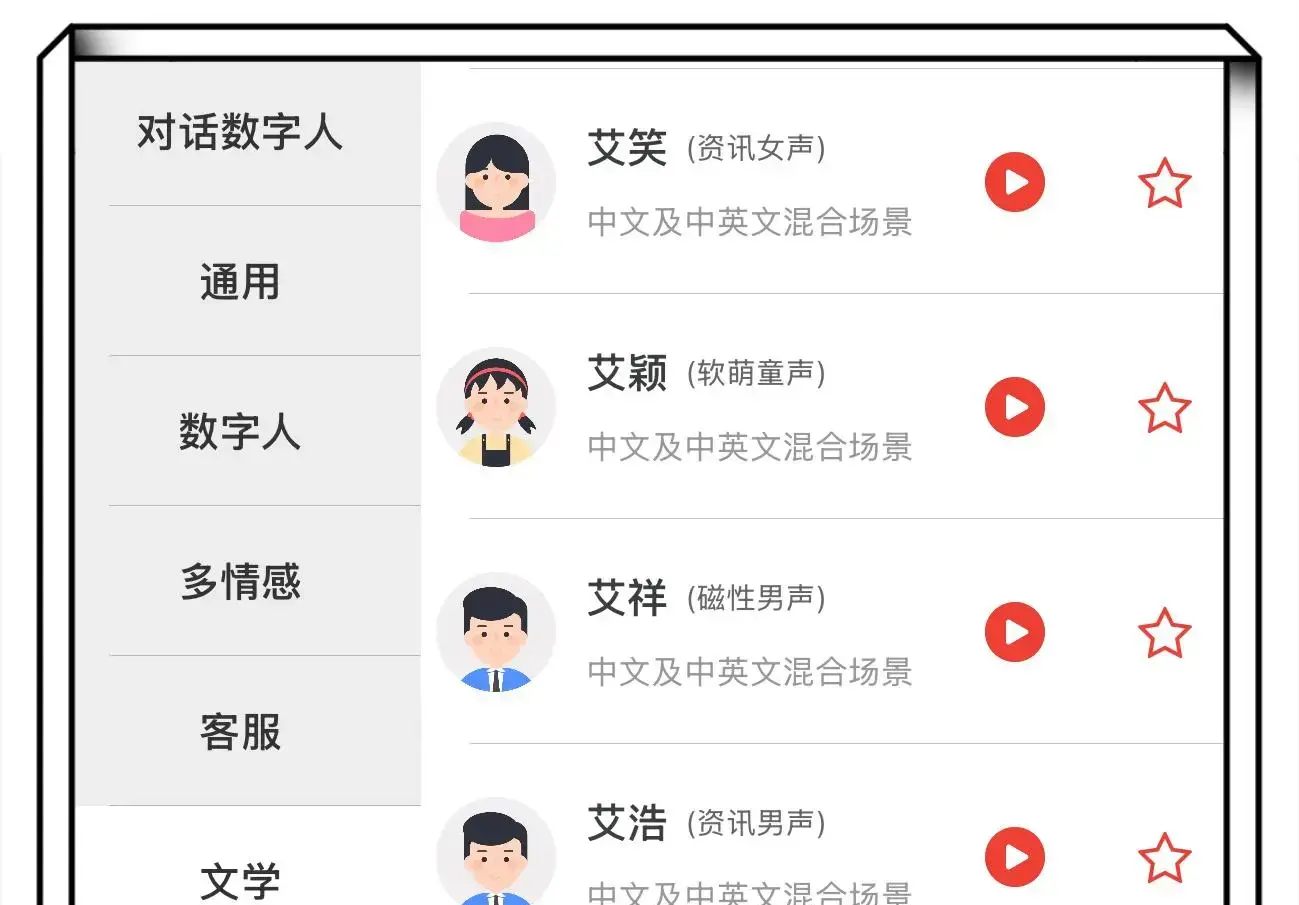
Task: Switch to the 对话数字人 category
Action: coord(240,132)
